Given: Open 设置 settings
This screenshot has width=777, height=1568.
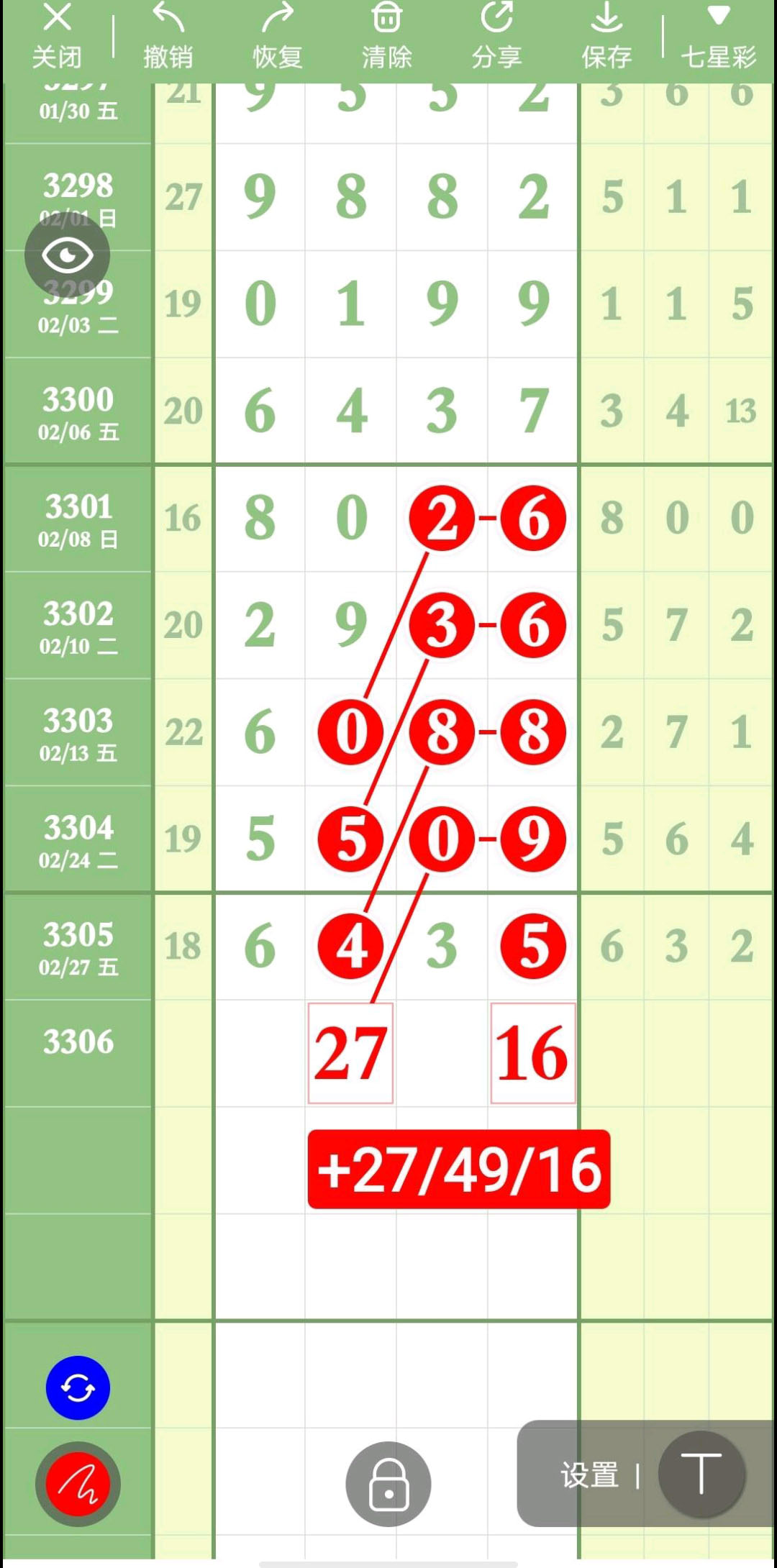Looking at the screenshot, I should coord(589,1475).
